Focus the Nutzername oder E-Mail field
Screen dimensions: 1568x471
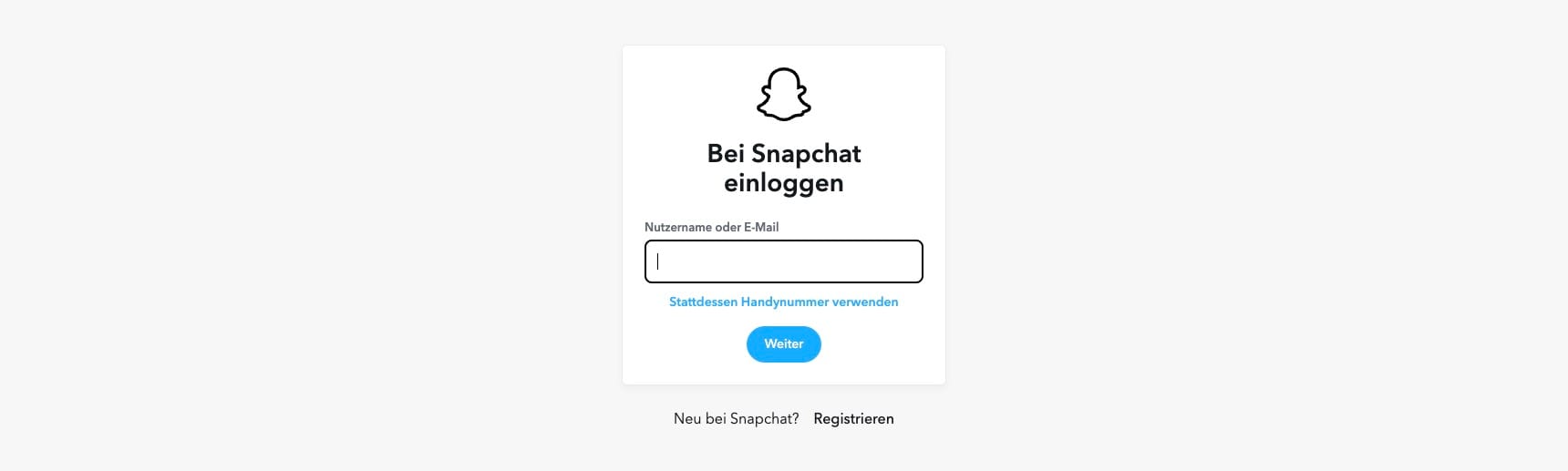[783, 261]
